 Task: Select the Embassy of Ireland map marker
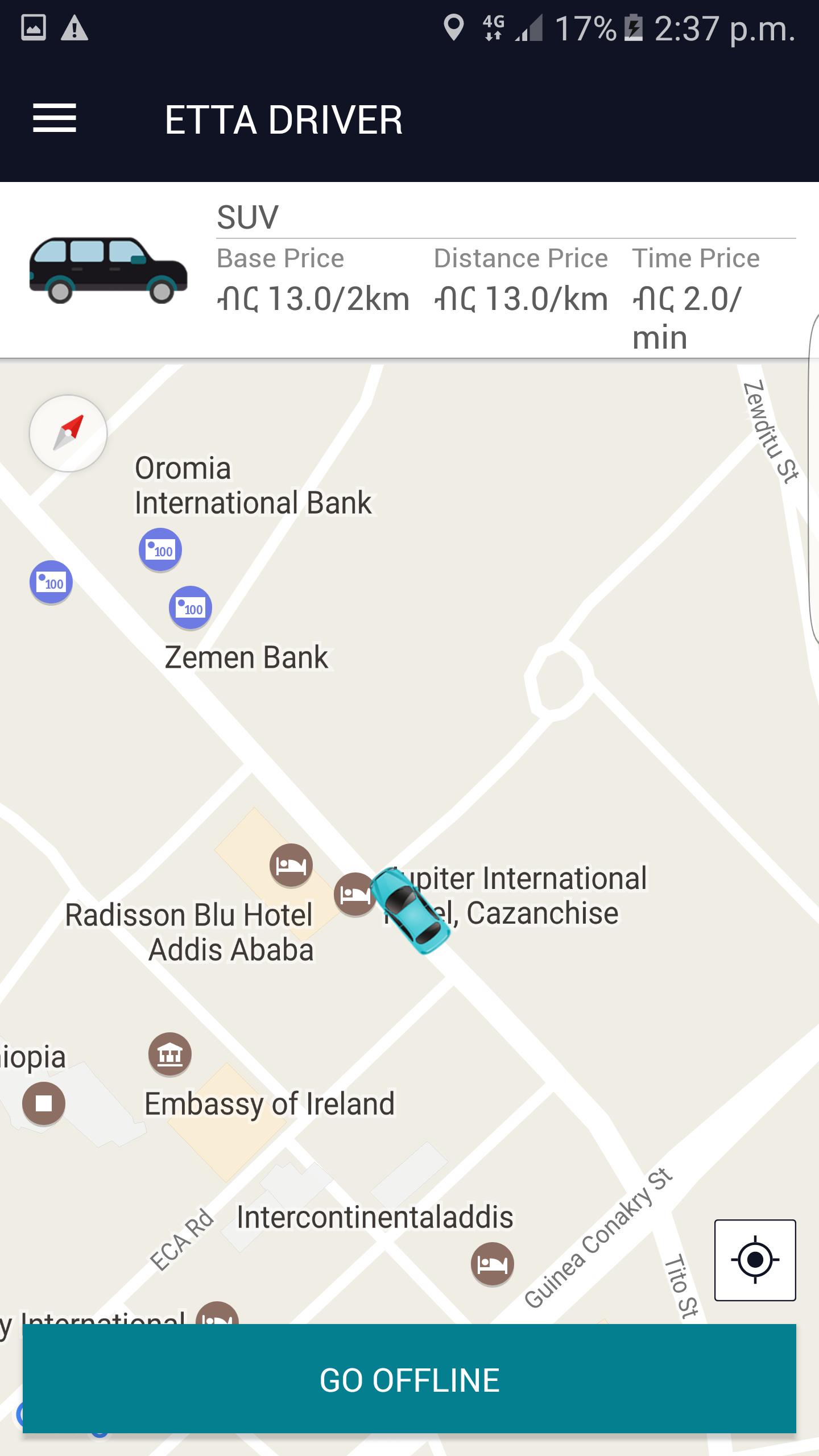click(x=170, y=1054)
